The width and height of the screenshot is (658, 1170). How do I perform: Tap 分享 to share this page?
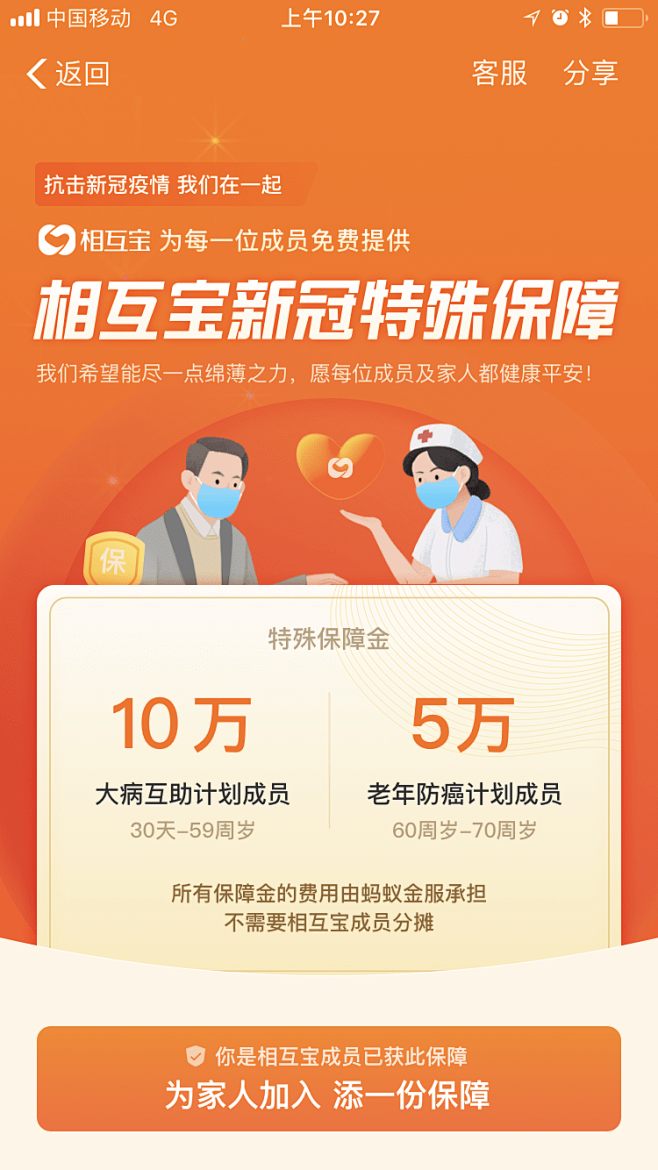click(x=590, y=73)
